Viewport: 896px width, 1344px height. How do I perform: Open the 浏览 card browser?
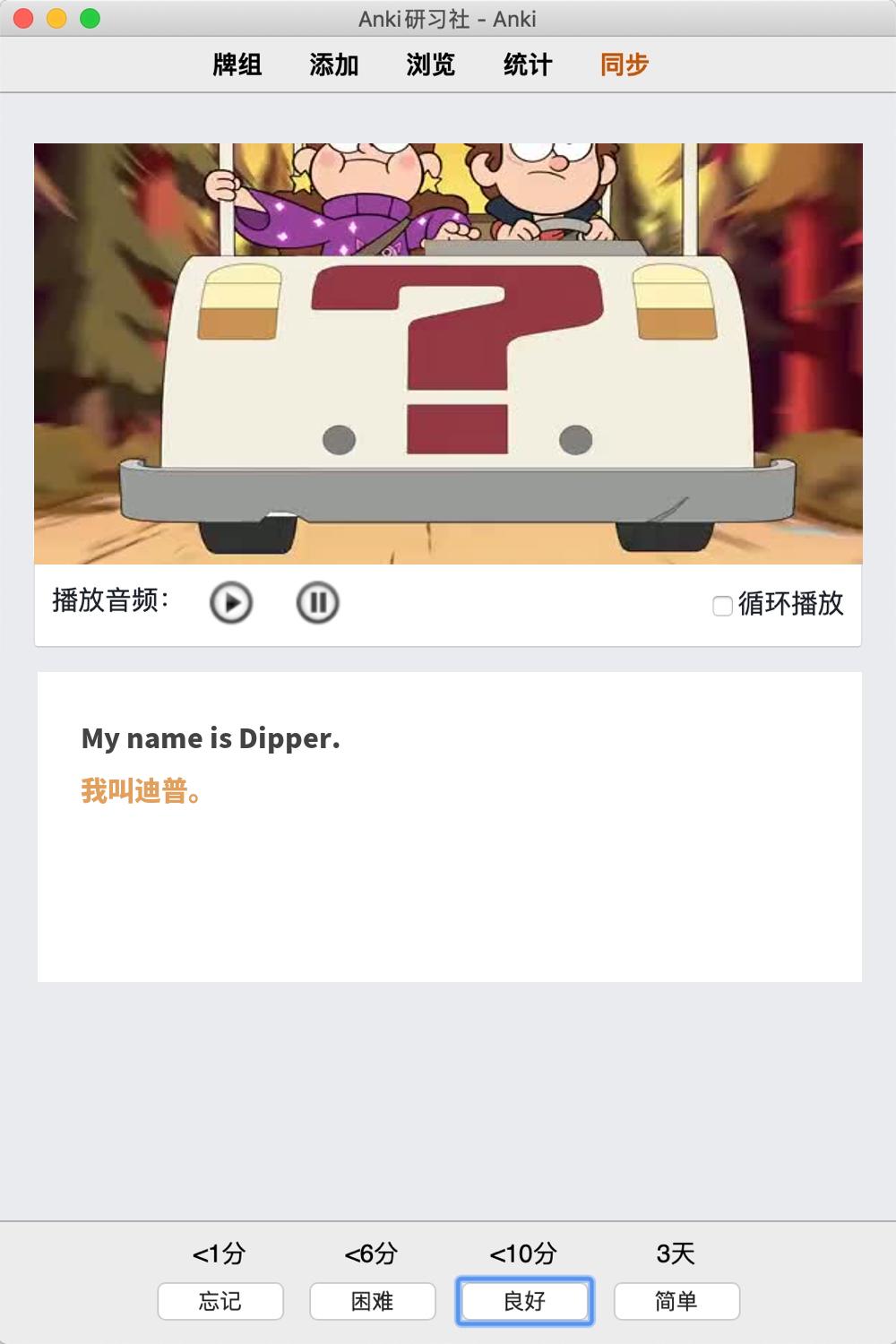click(x=431, y=65)
